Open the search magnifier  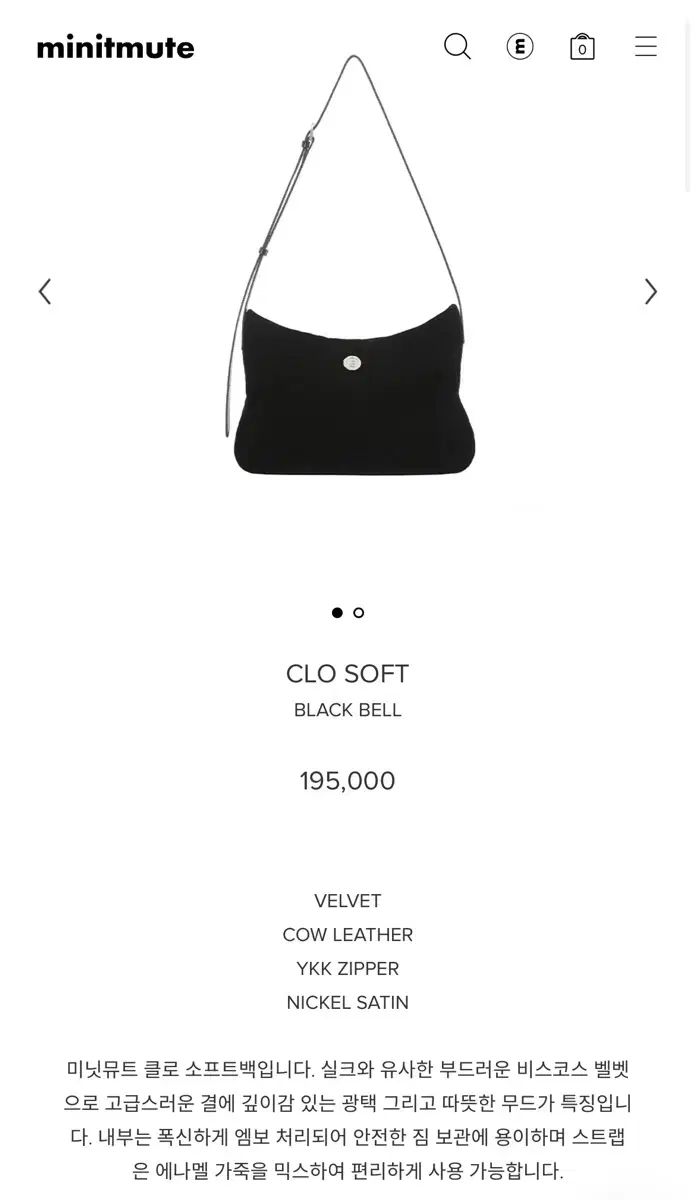[457, 46]
